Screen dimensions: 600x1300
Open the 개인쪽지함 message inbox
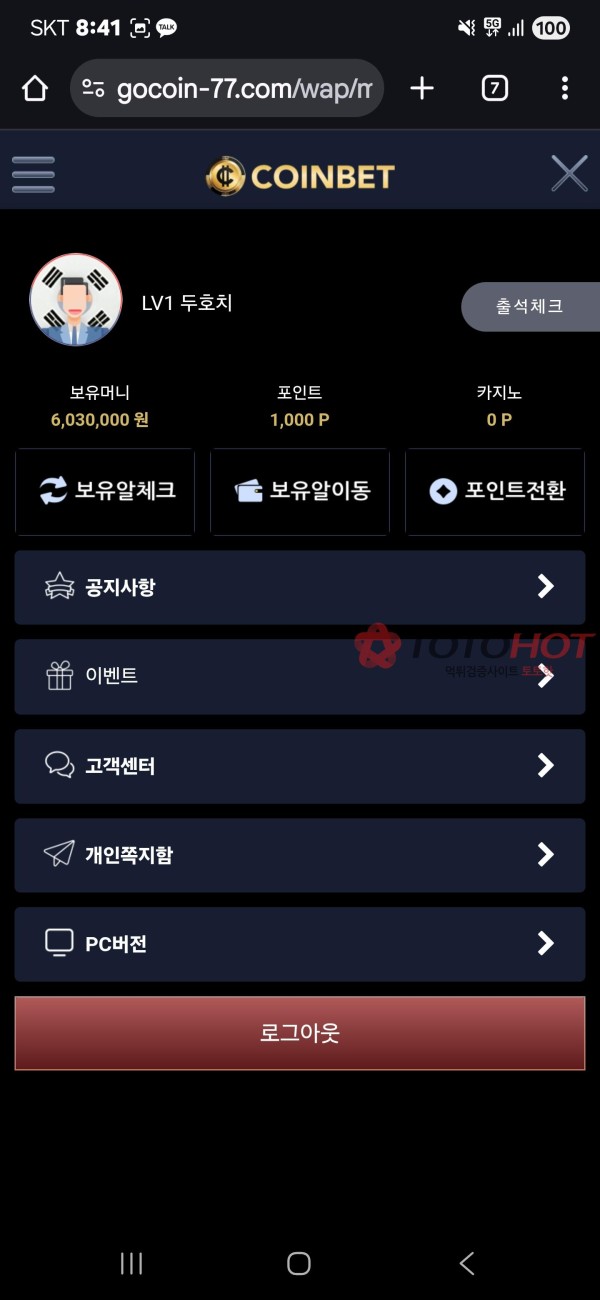[300, 855]
